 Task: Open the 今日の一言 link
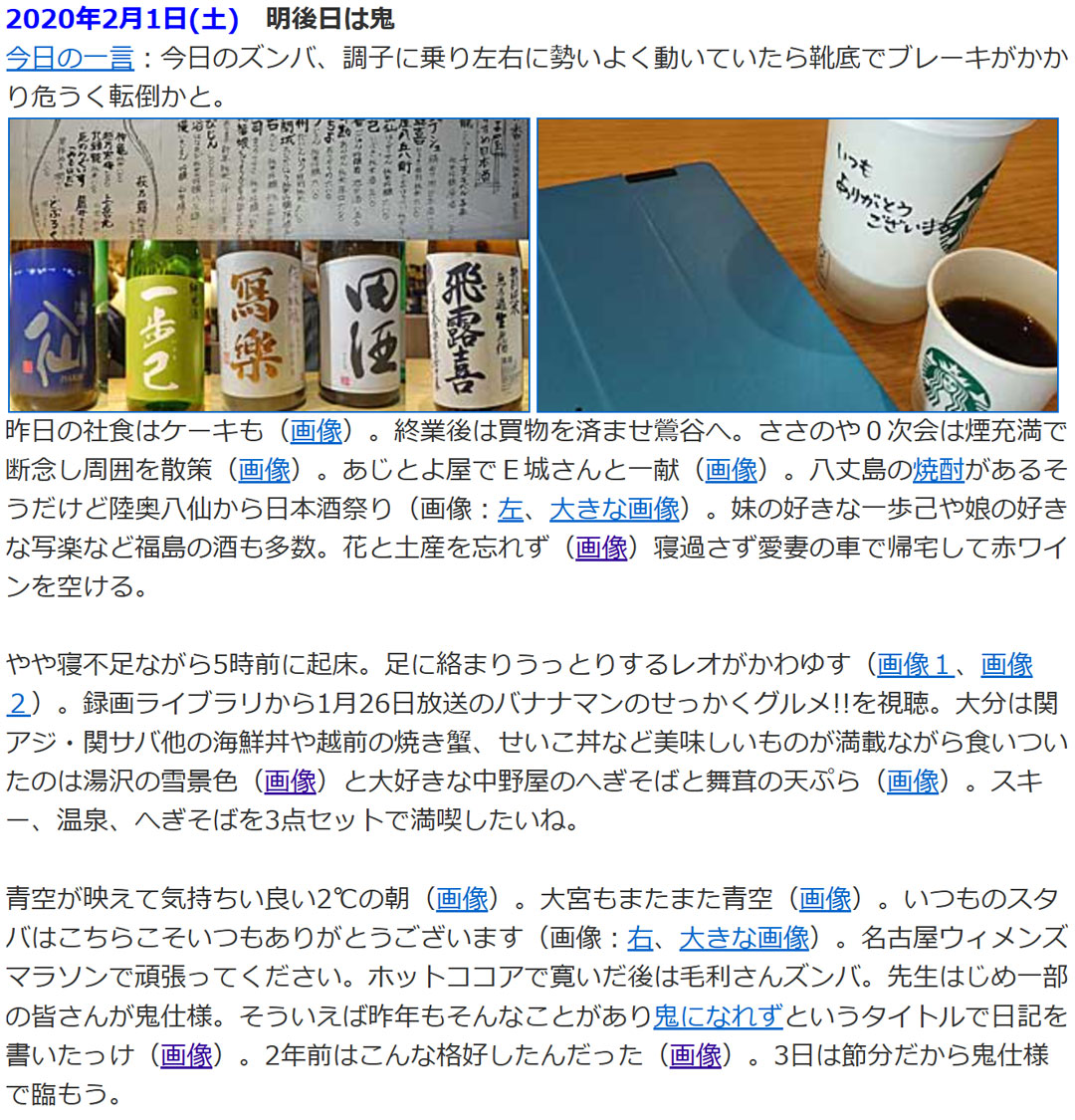pos(70,59)
